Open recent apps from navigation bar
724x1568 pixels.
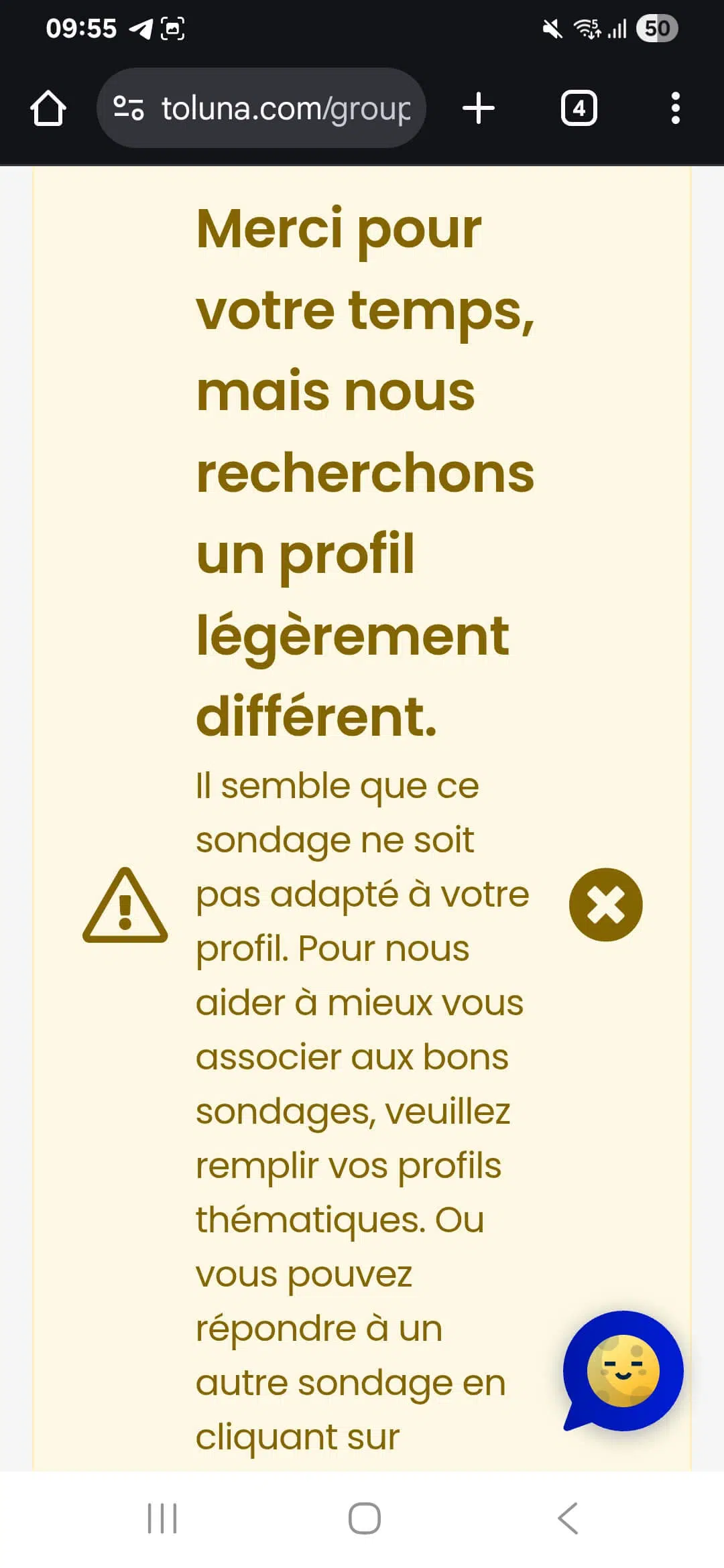coord(162,1518)
